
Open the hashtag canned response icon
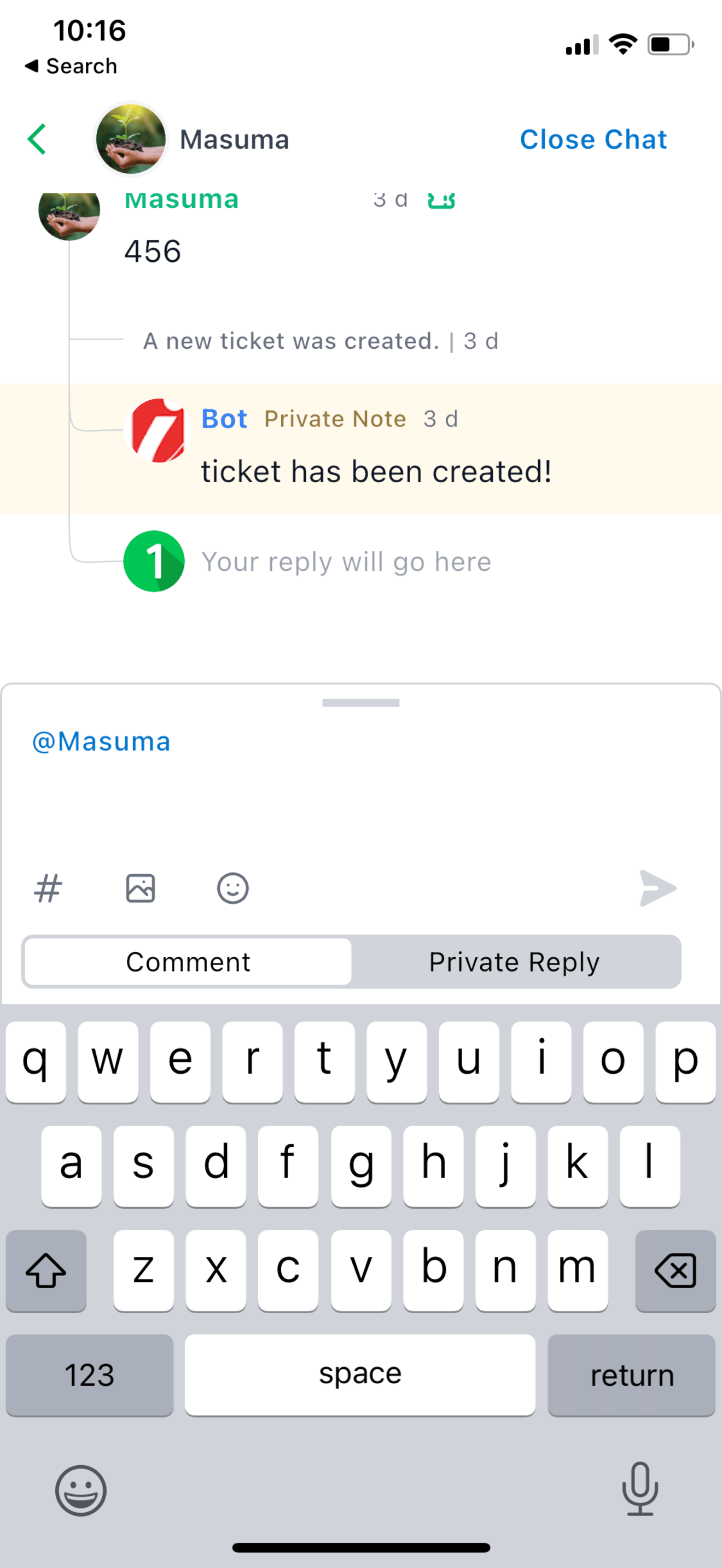[x=48, y=888]
